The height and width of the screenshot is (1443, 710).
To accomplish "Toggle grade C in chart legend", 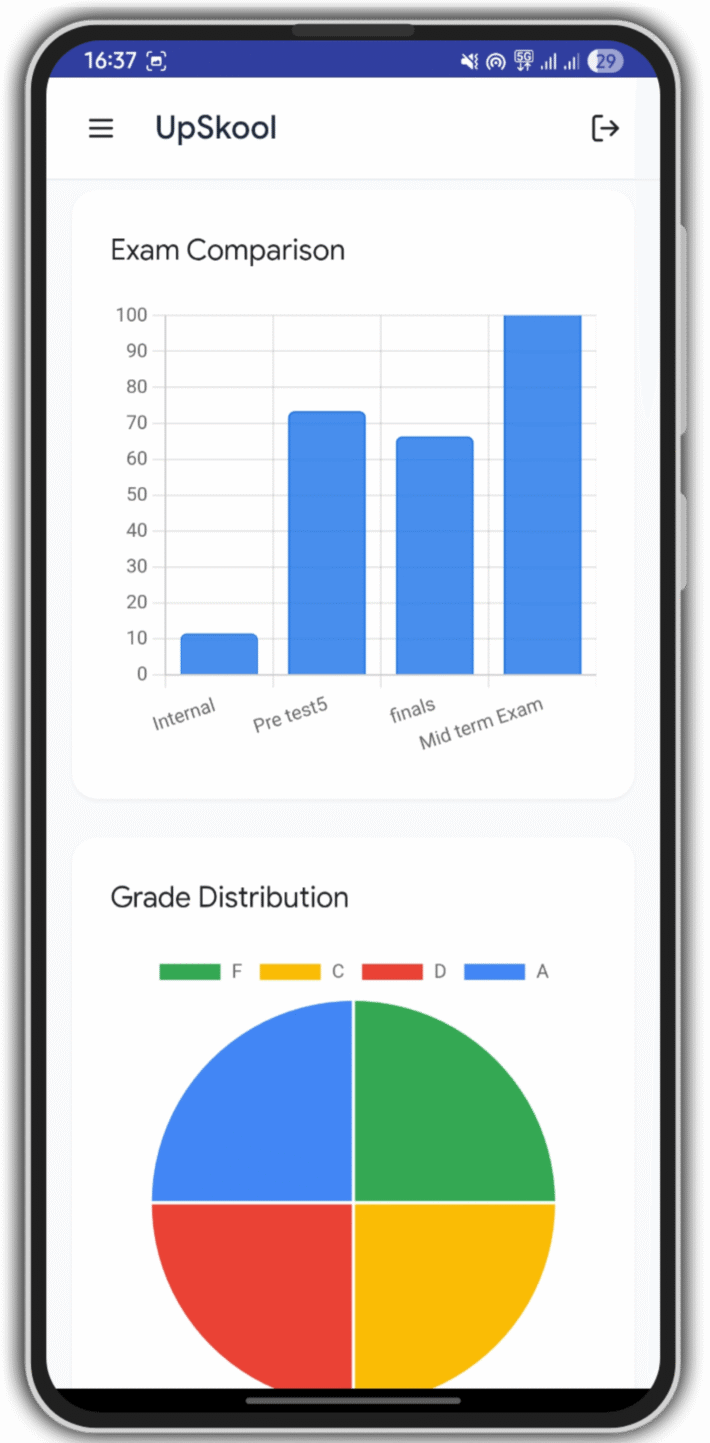I will click(301, 971).
